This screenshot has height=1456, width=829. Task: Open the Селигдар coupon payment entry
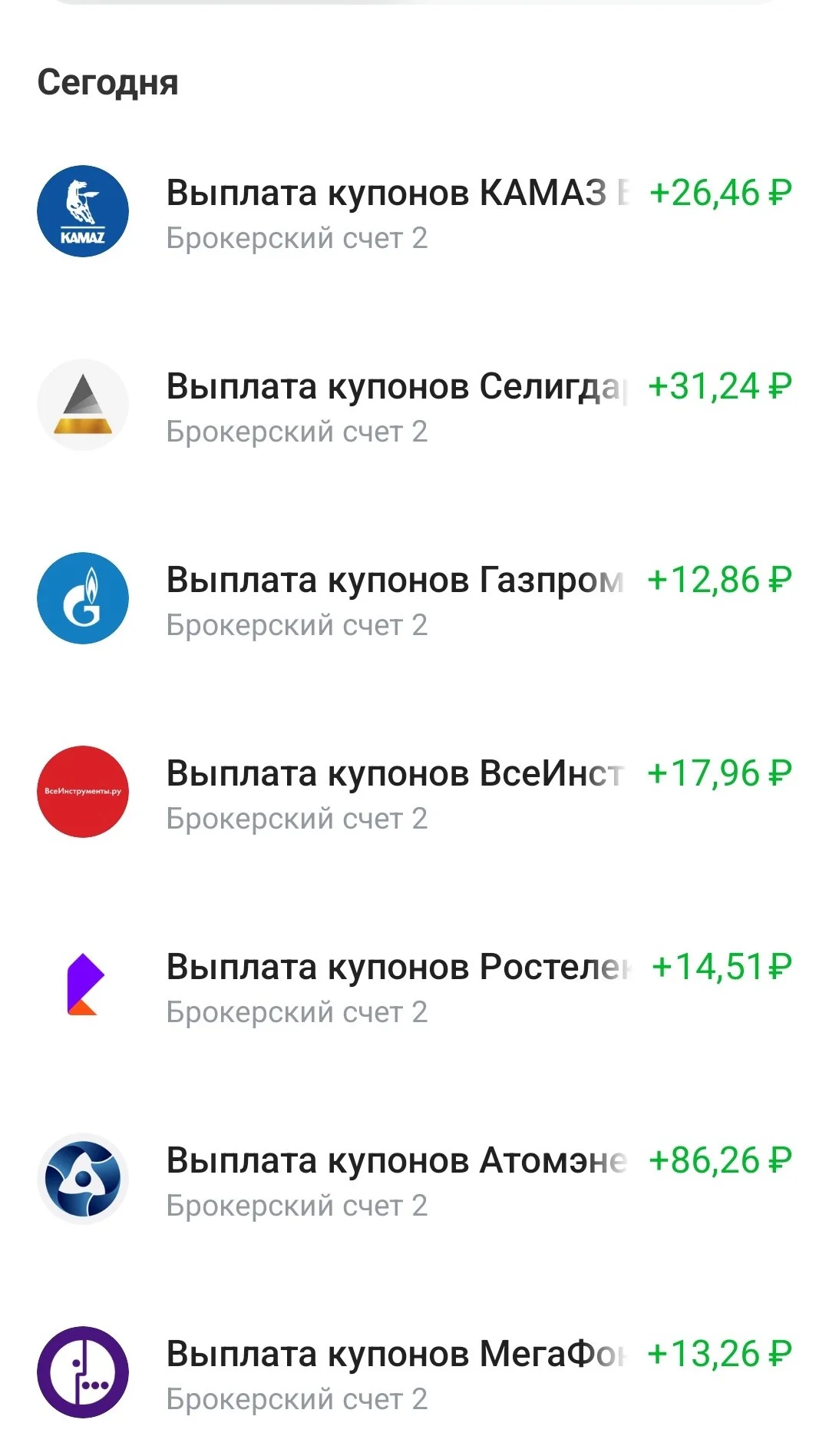[x=414, y=405]
